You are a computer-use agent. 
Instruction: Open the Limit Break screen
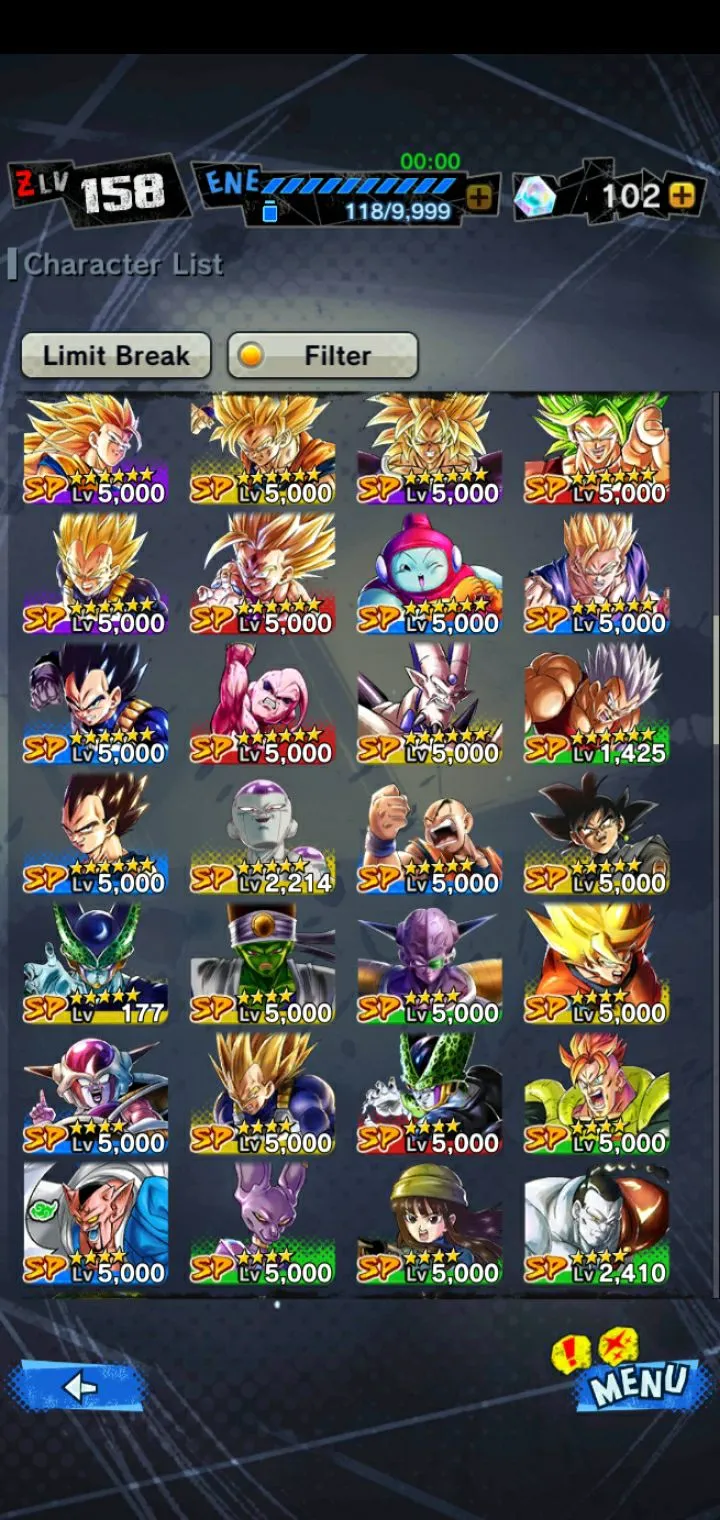pyautogui.click(x=116, y=355)
